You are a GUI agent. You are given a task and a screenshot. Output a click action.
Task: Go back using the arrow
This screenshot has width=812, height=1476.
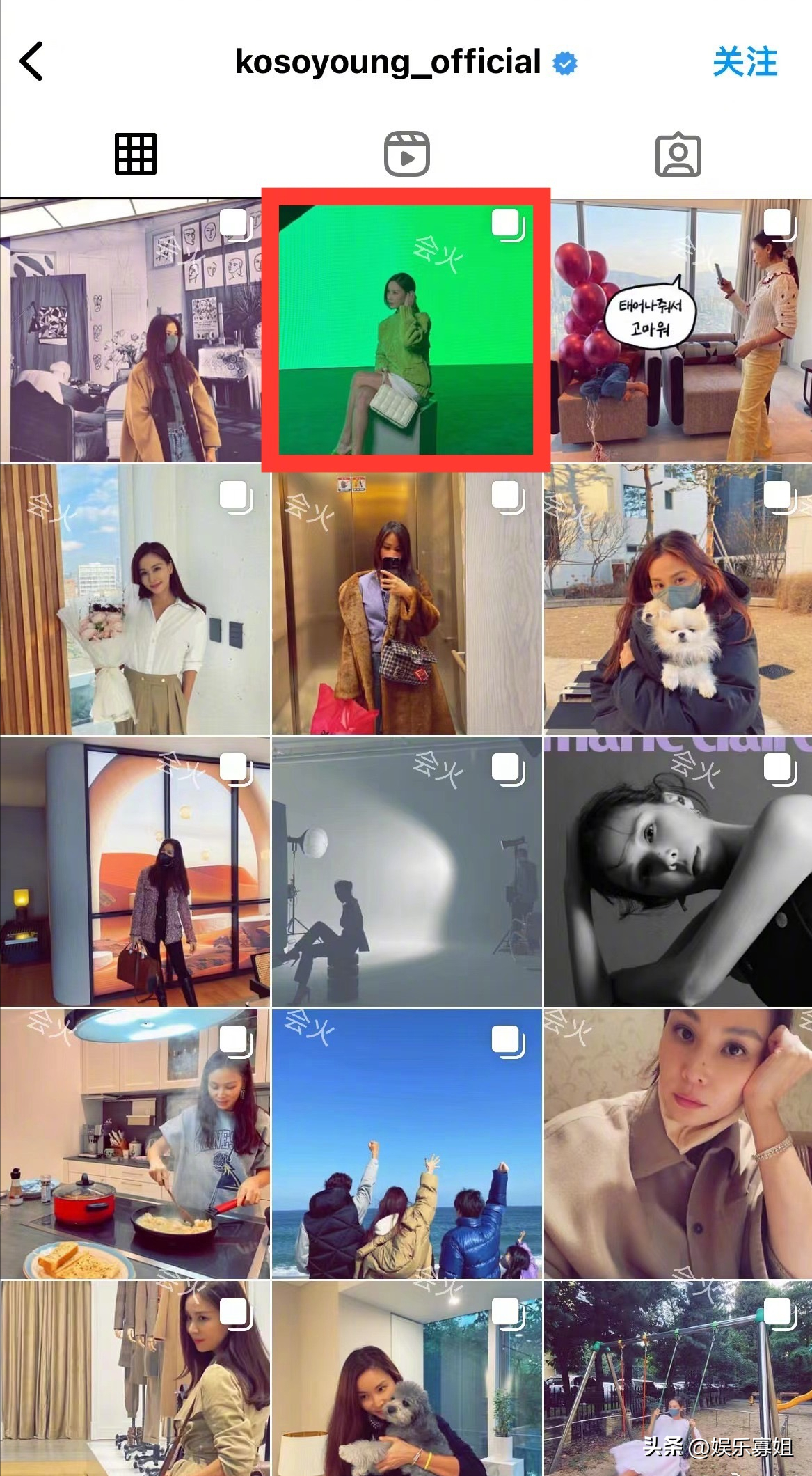[32, 61]
